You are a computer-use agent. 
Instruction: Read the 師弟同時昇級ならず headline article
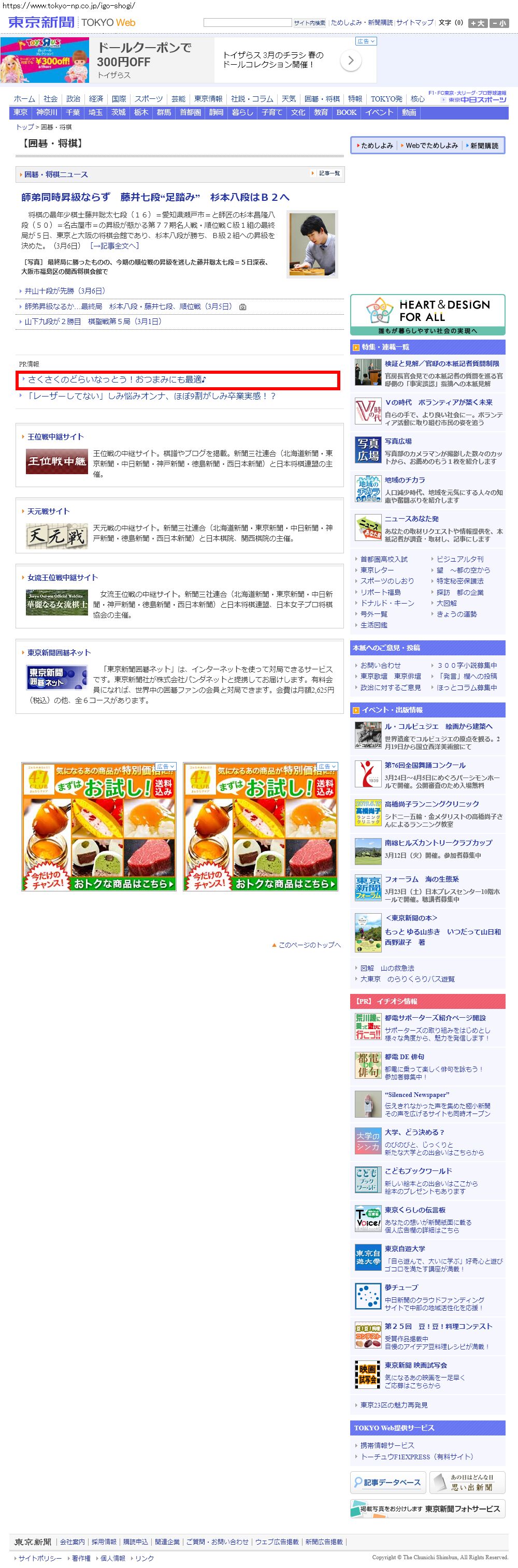(155, 197)
